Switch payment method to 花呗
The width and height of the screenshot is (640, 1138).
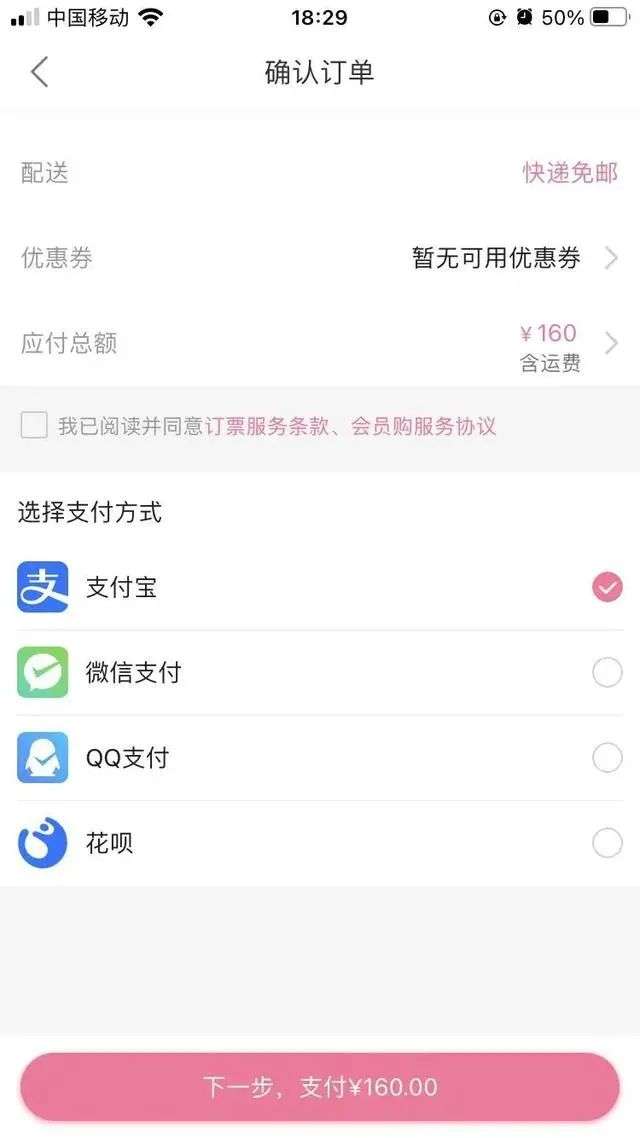point(607,843)
